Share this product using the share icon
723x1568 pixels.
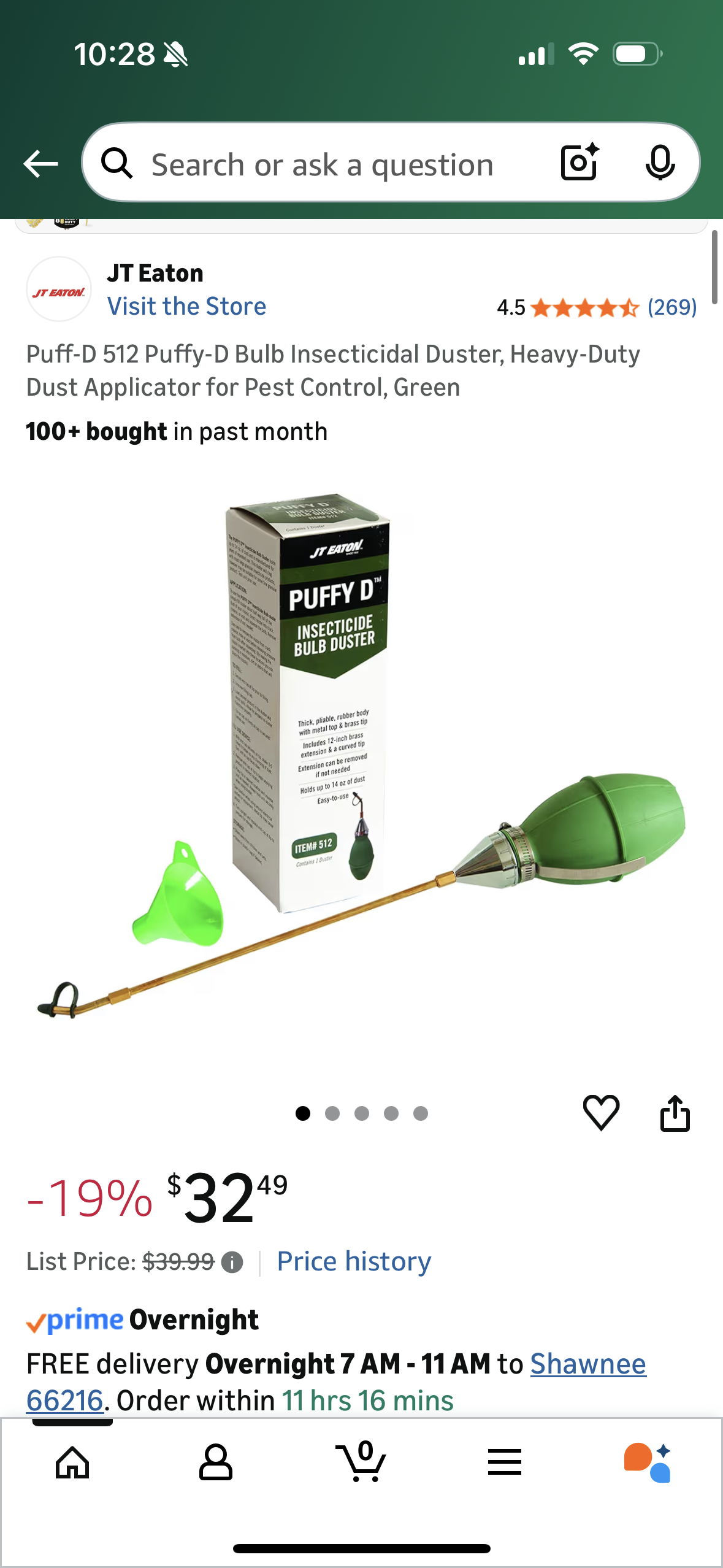(x=676, y=1113)
